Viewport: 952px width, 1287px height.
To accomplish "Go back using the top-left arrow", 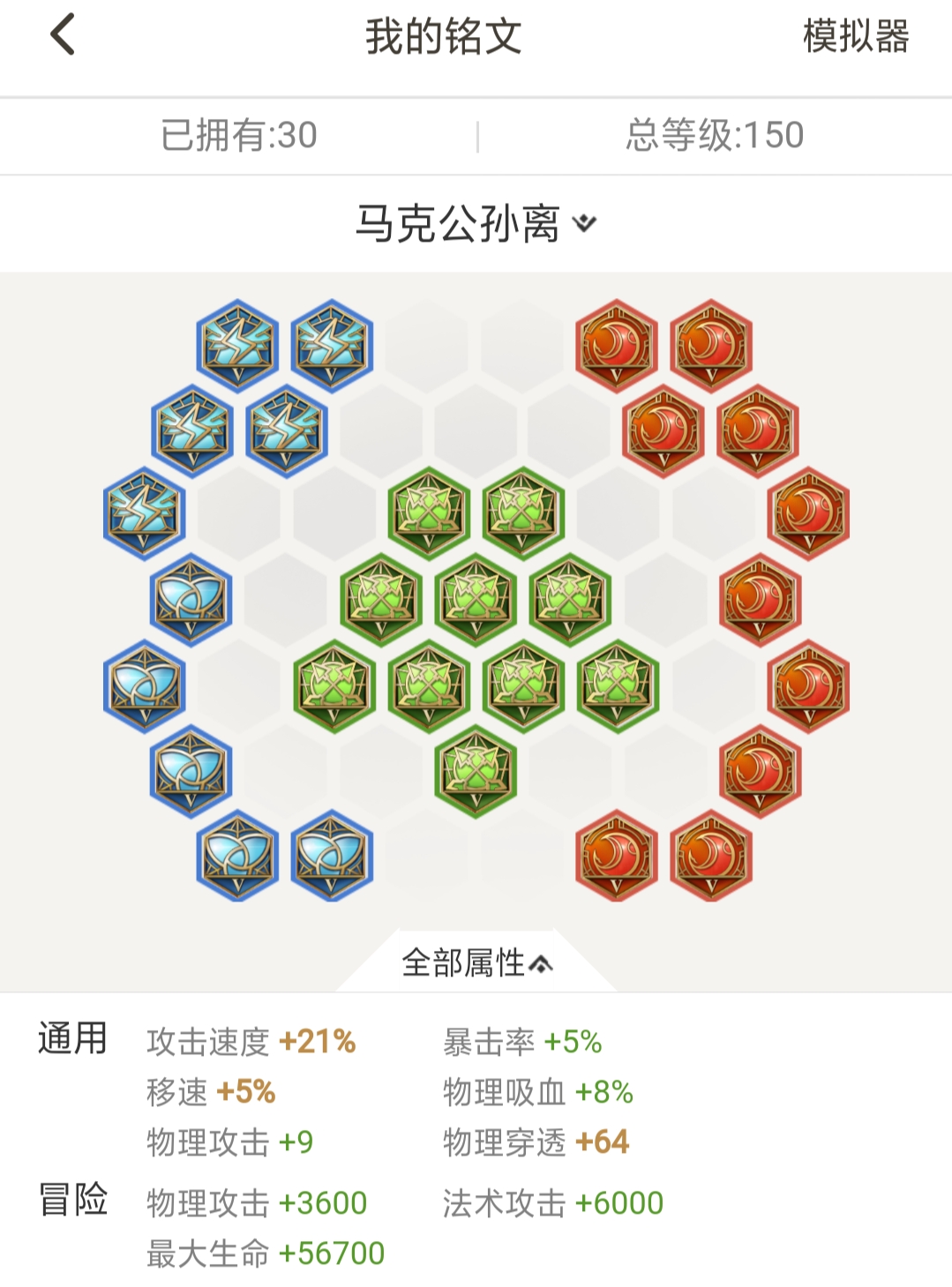I will (62, 35).
